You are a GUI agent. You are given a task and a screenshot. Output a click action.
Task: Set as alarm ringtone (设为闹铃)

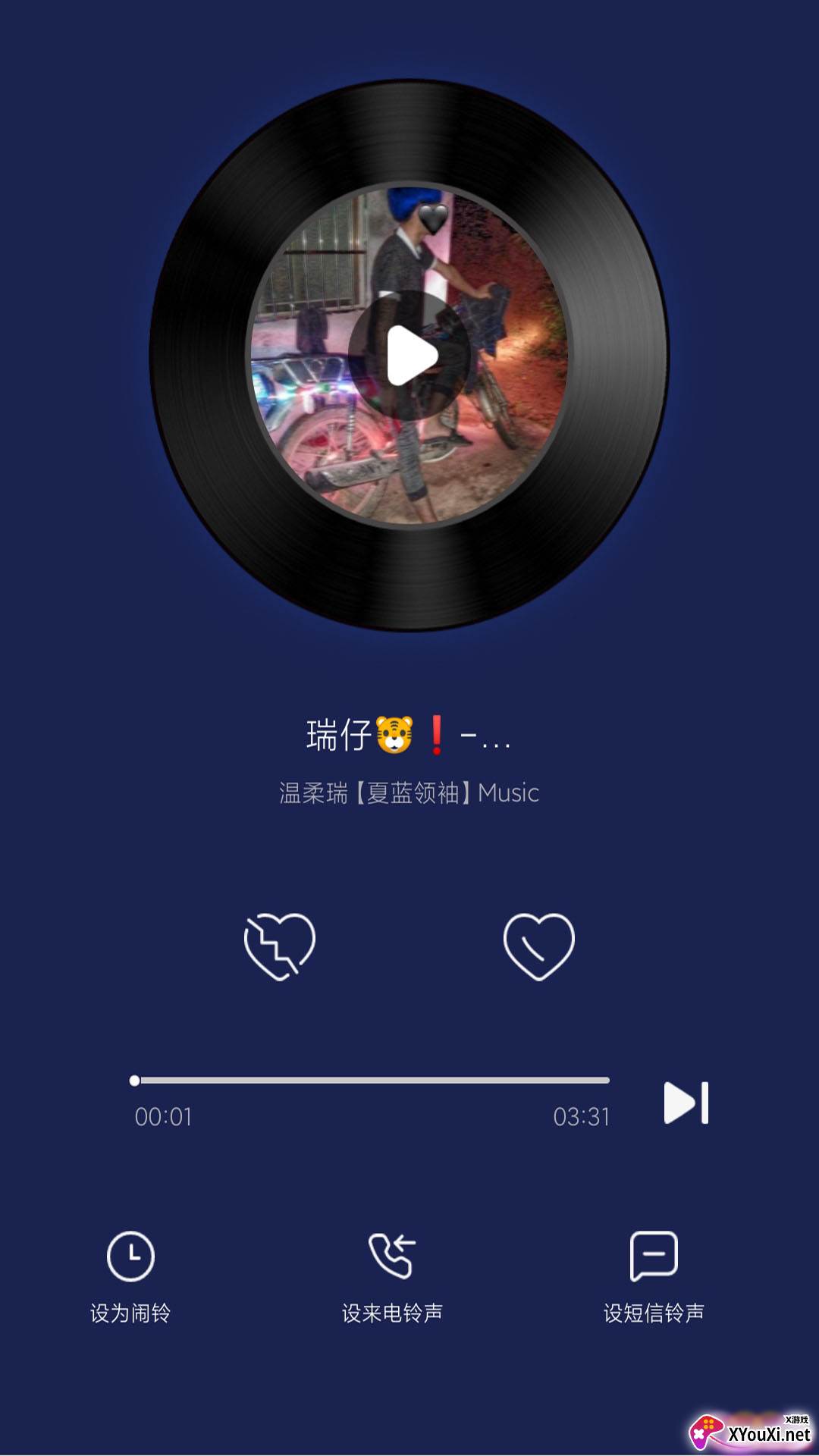click(130, 1276)
